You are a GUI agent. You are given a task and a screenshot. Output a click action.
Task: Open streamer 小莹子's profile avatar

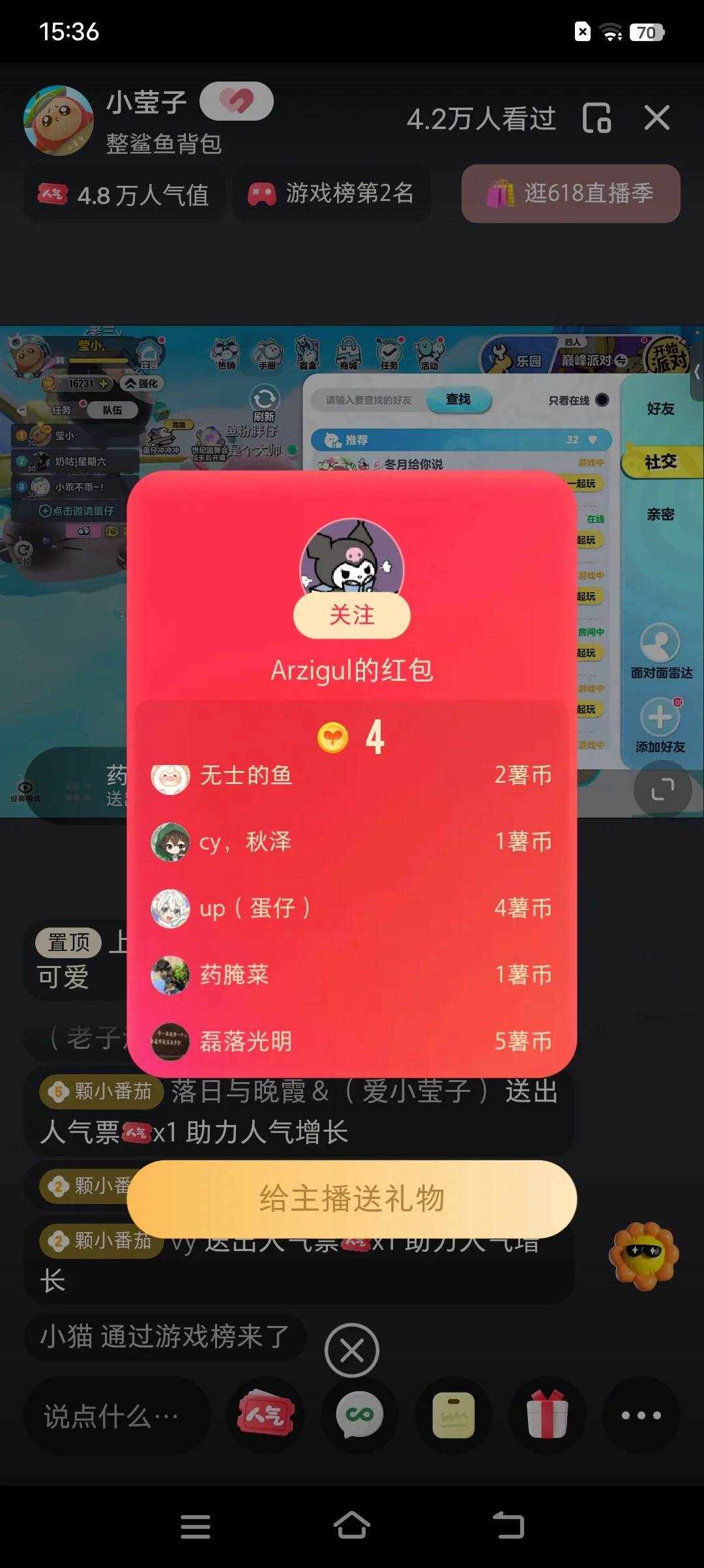tap(58, 121)
